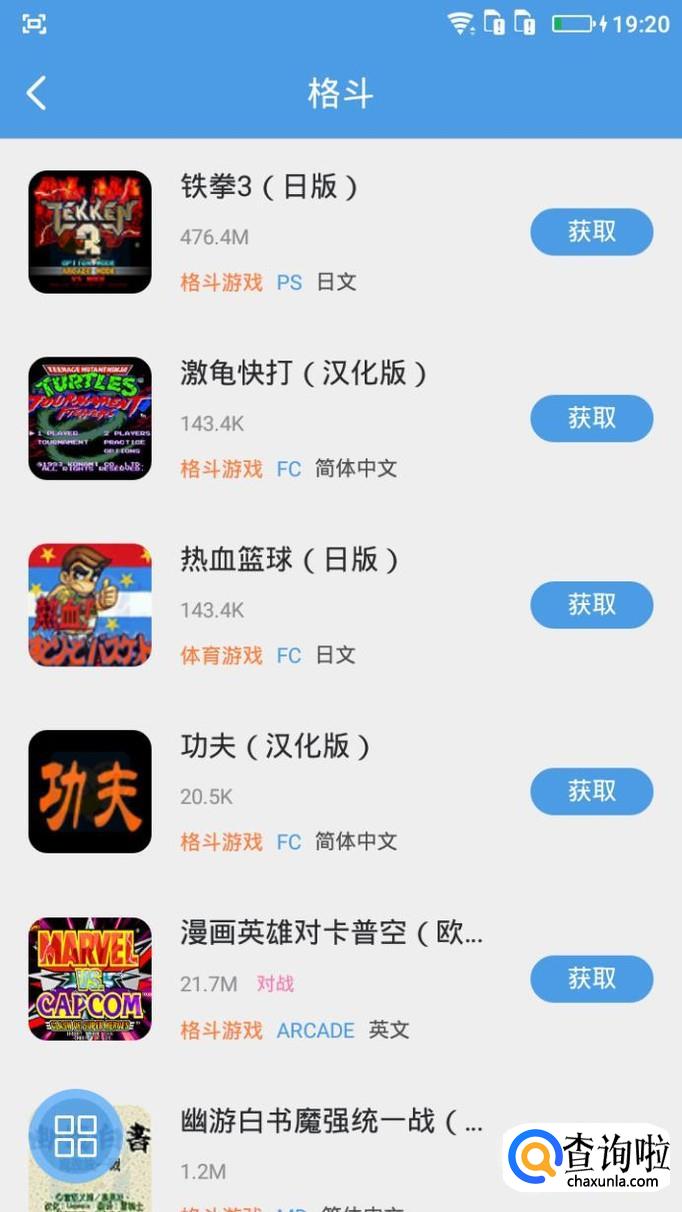Open 功夫（汉化版） details
Screen dimensions: 682x1212
(275, 746)
